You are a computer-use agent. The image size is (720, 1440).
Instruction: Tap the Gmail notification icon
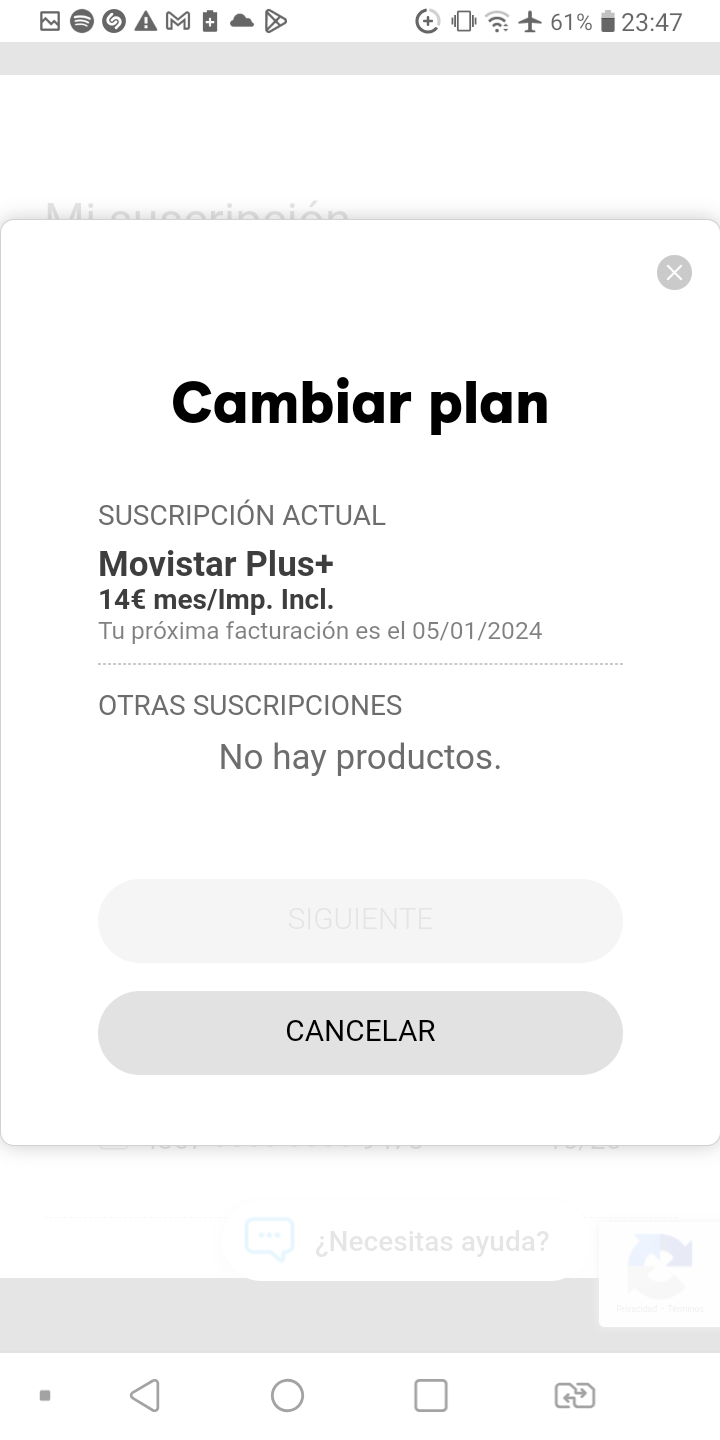[177, 20]
